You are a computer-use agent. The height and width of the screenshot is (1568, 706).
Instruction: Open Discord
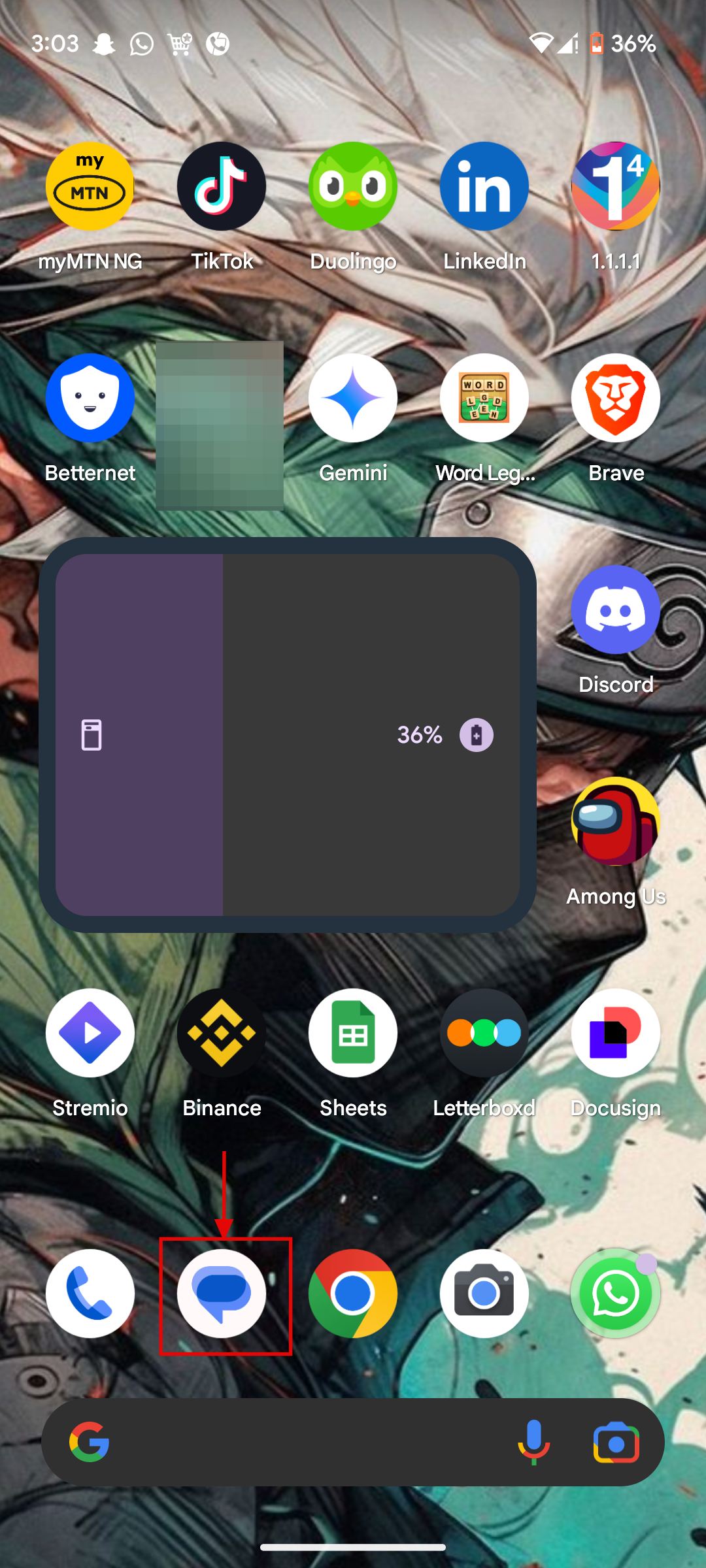(616, 610)
